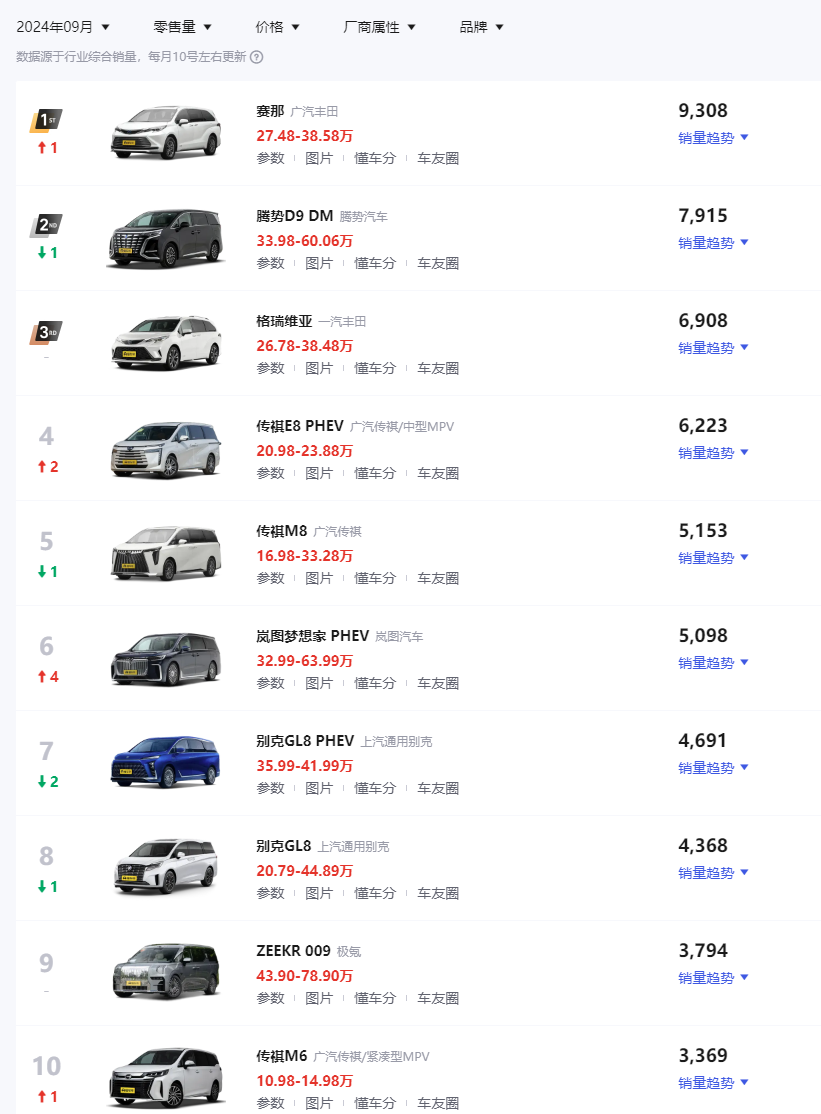Image resolution: width=821 pixels, height=1114 pixels.
Task: Expand 销量趋势 for 腾势D9 DM
Action: 713,243
